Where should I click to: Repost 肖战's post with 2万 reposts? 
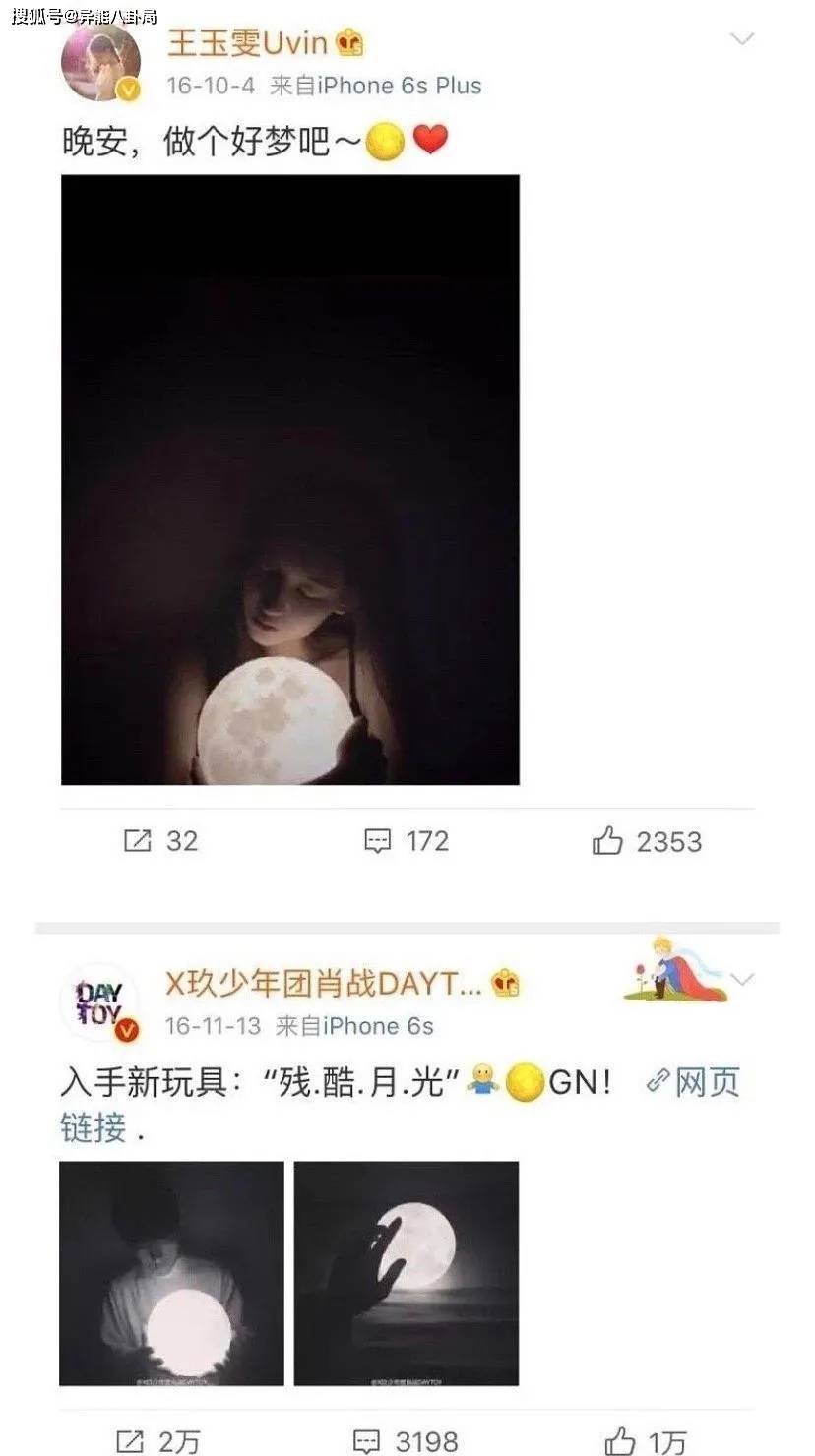point(157,1441)
